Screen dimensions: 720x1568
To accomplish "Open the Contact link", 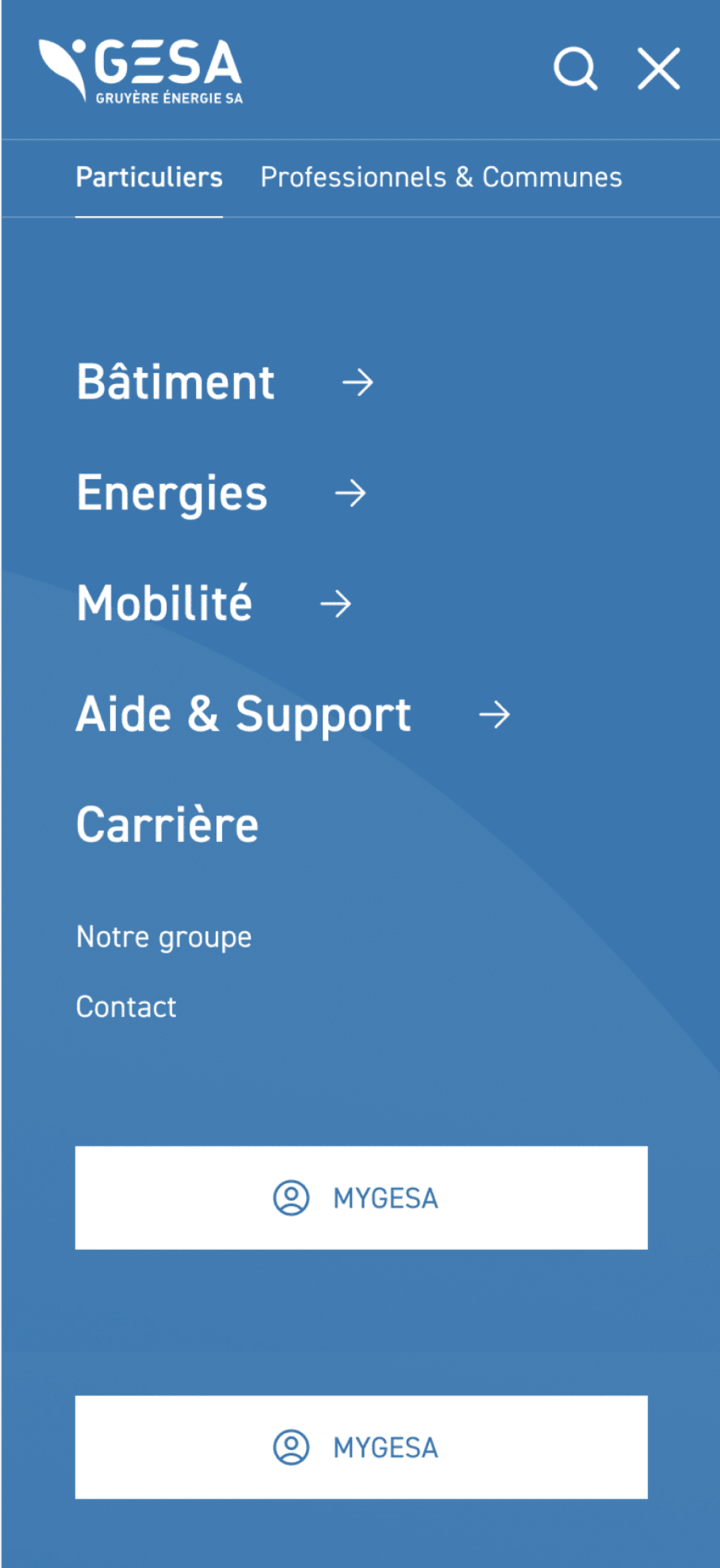I will pyautogui.click(x=125, y=1006).
